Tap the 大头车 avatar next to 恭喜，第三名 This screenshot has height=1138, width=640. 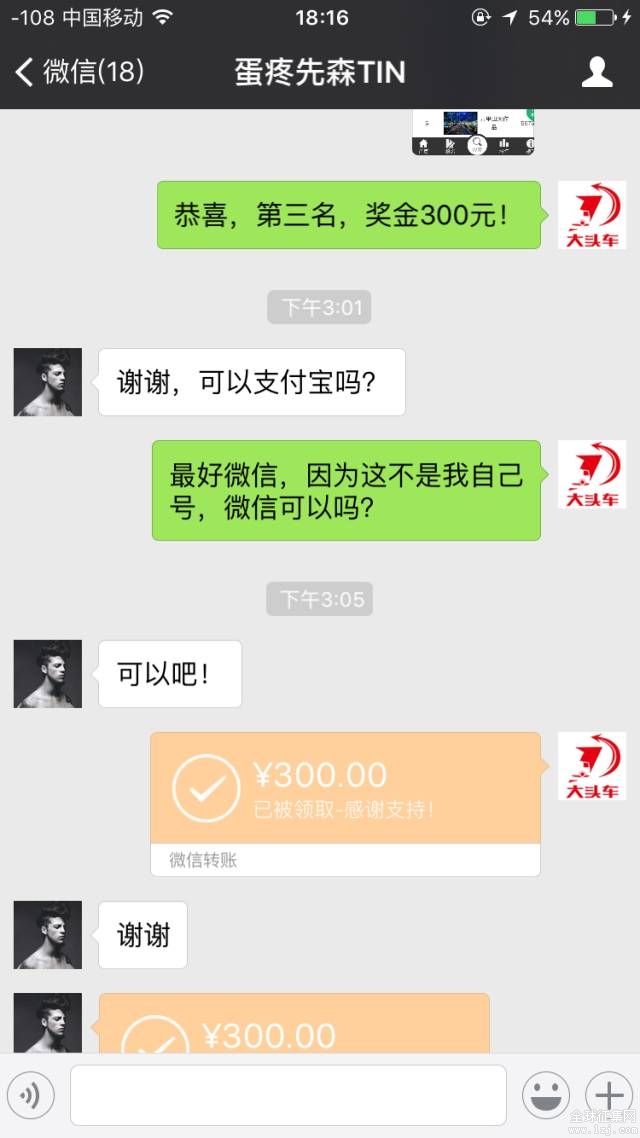591,215
